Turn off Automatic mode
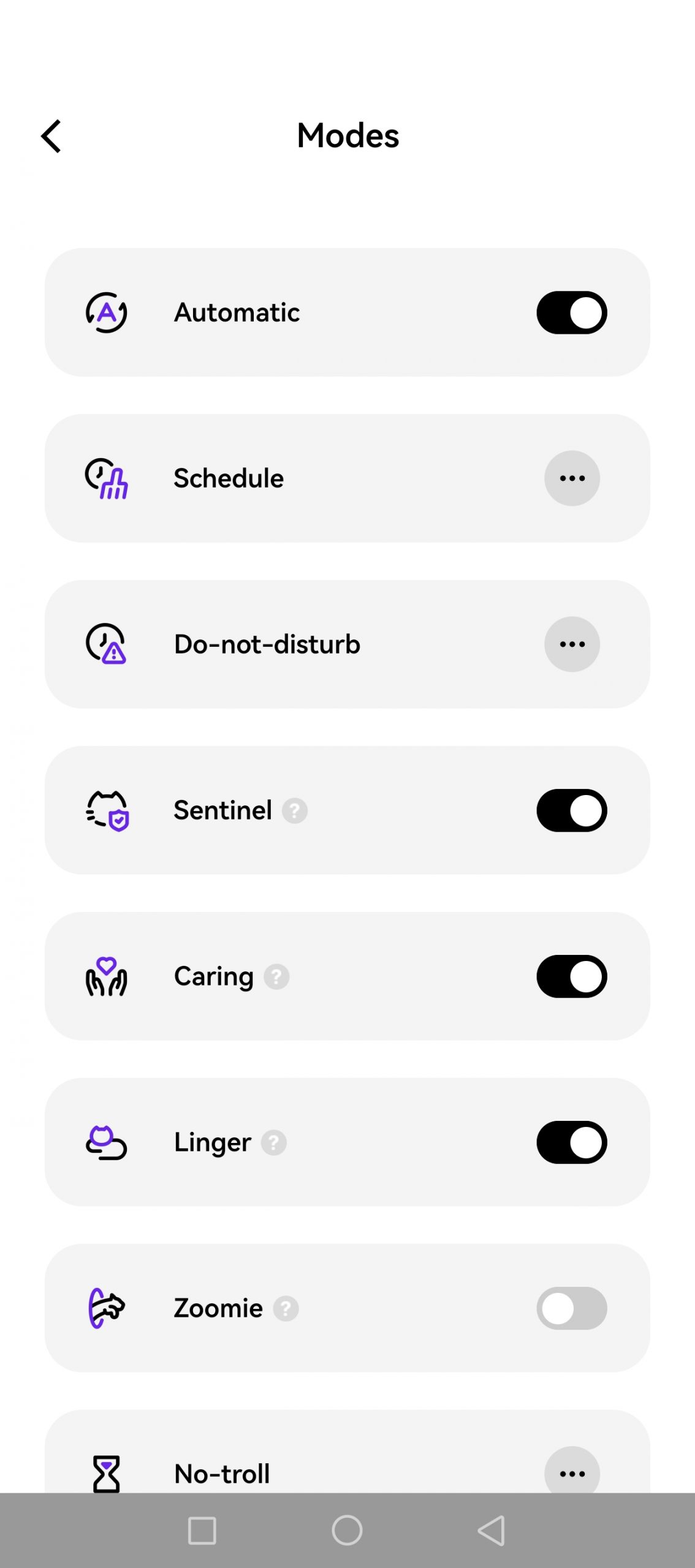Viewport: 695px width, 1568px height. [571, 312]
